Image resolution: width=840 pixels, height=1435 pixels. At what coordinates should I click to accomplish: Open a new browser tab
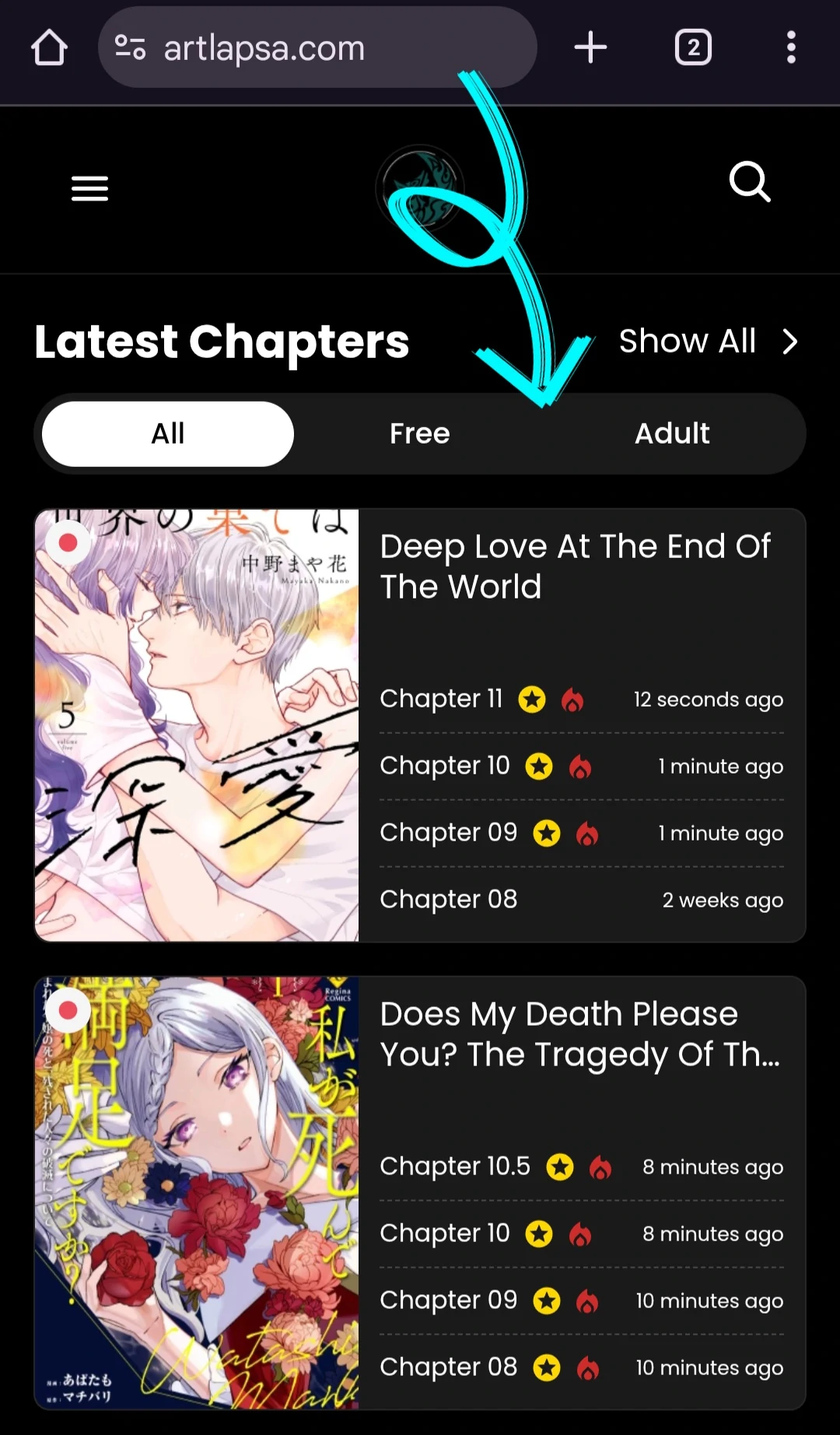coord(590,47)
